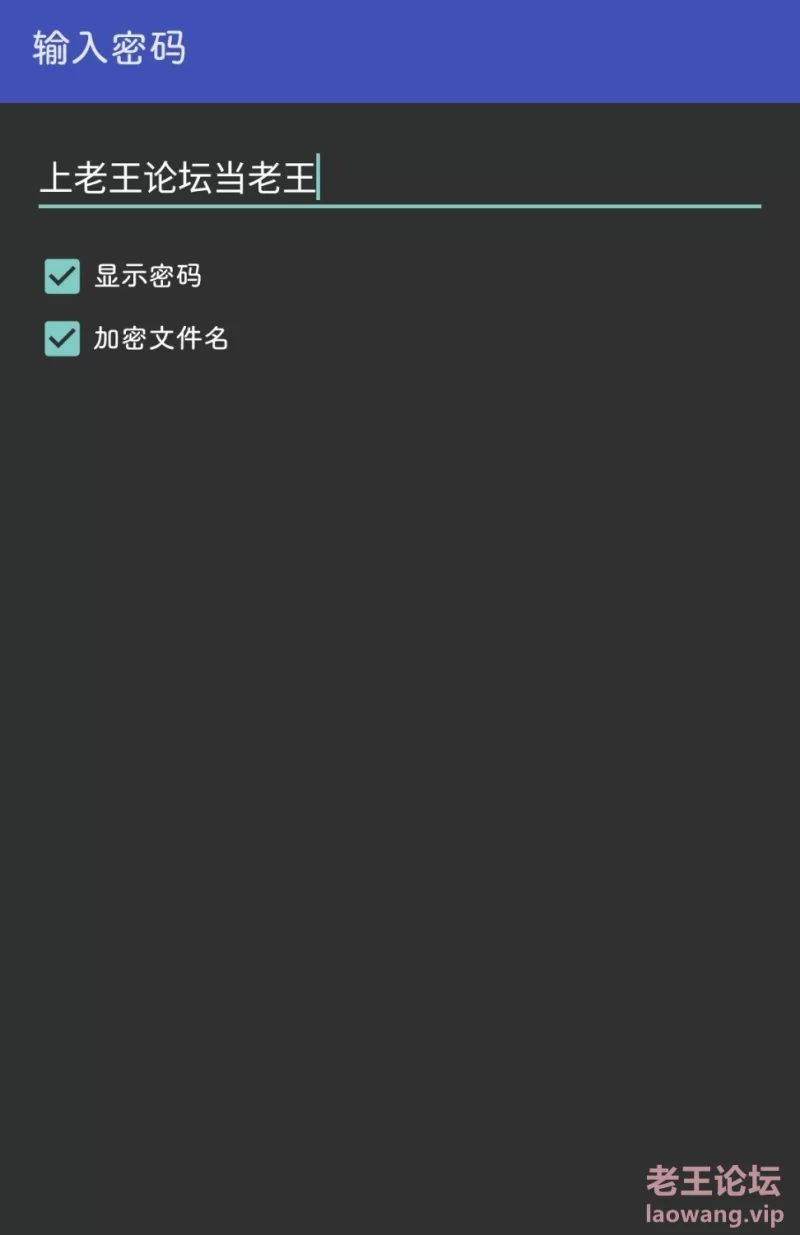Uncheck the 加密文件名 checkbox
800x1235 pixels.
[x=62, y=339]
